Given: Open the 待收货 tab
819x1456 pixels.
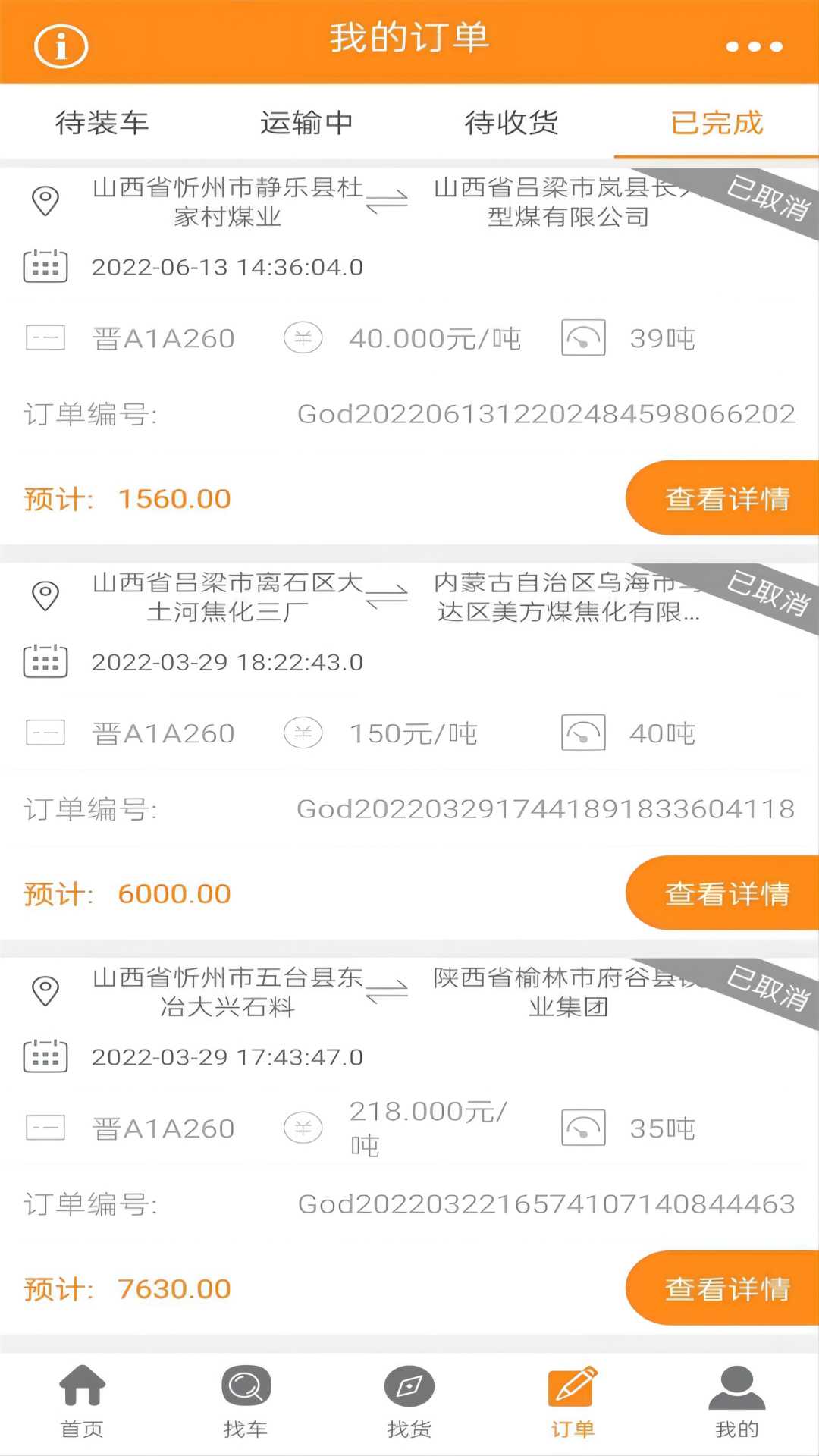Looking at the screenshot, I should click(511, 123).
